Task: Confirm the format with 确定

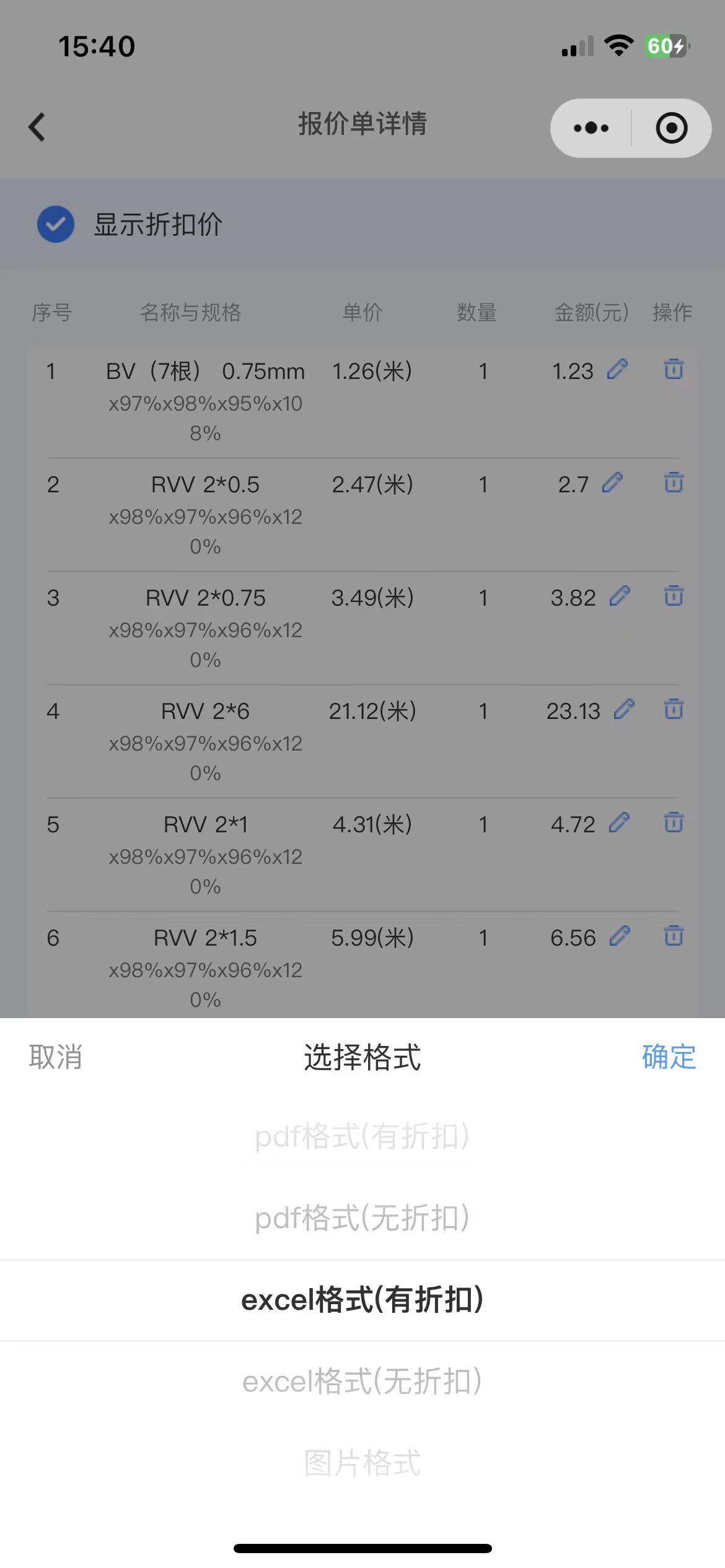Action: click(x=669, y=1057)
